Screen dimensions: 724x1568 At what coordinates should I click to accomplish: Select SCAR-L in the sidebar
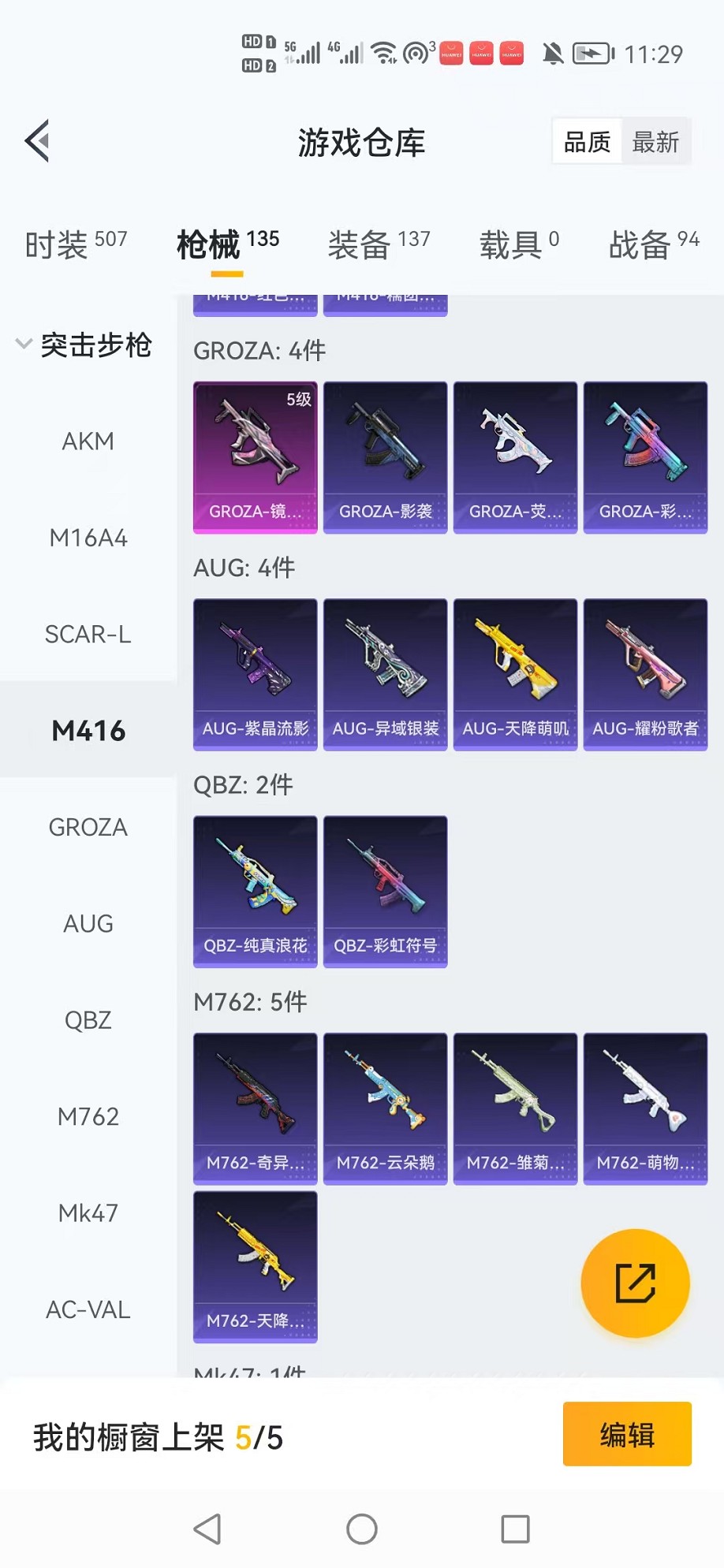[x=88, y=634]
